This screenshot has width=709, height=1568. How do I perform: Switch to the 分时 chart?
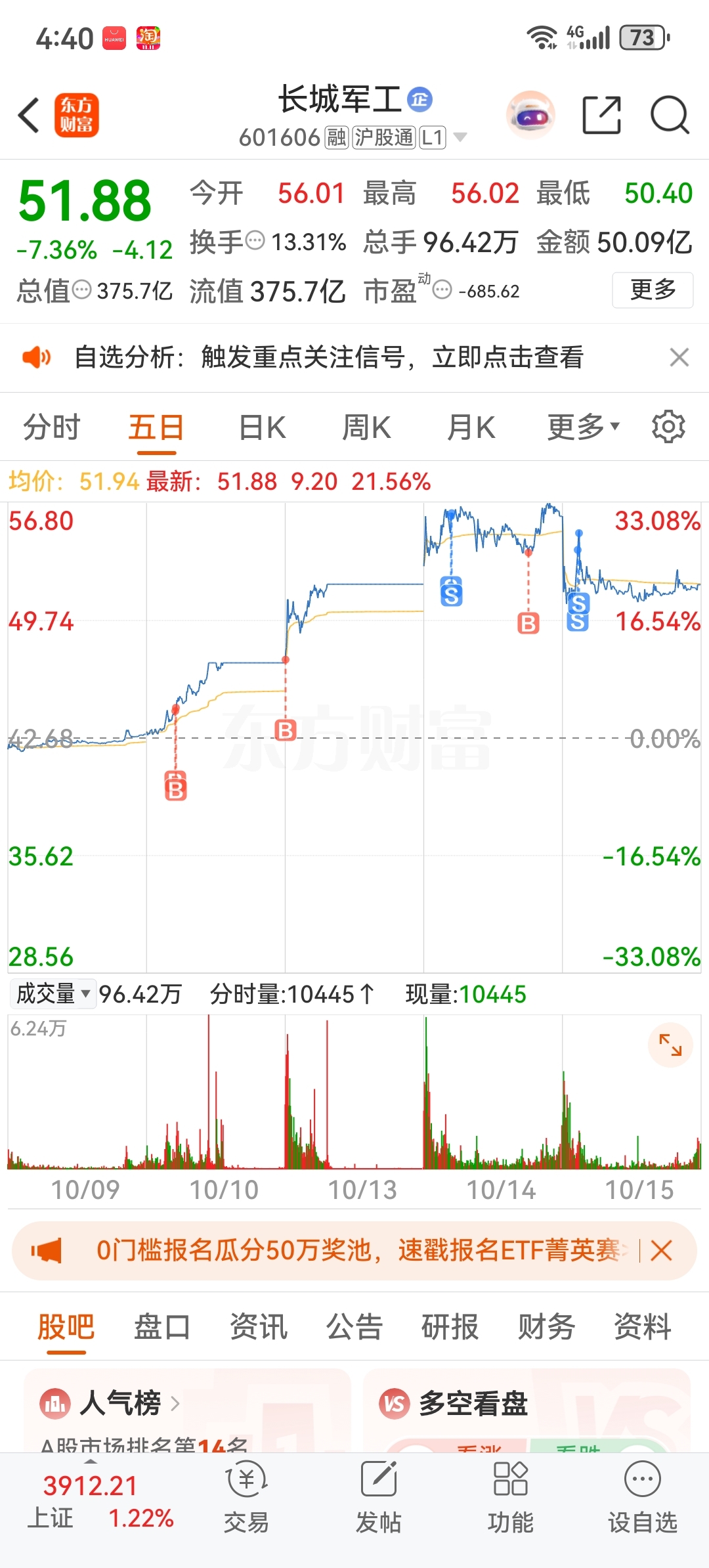(x=51, y=427)
